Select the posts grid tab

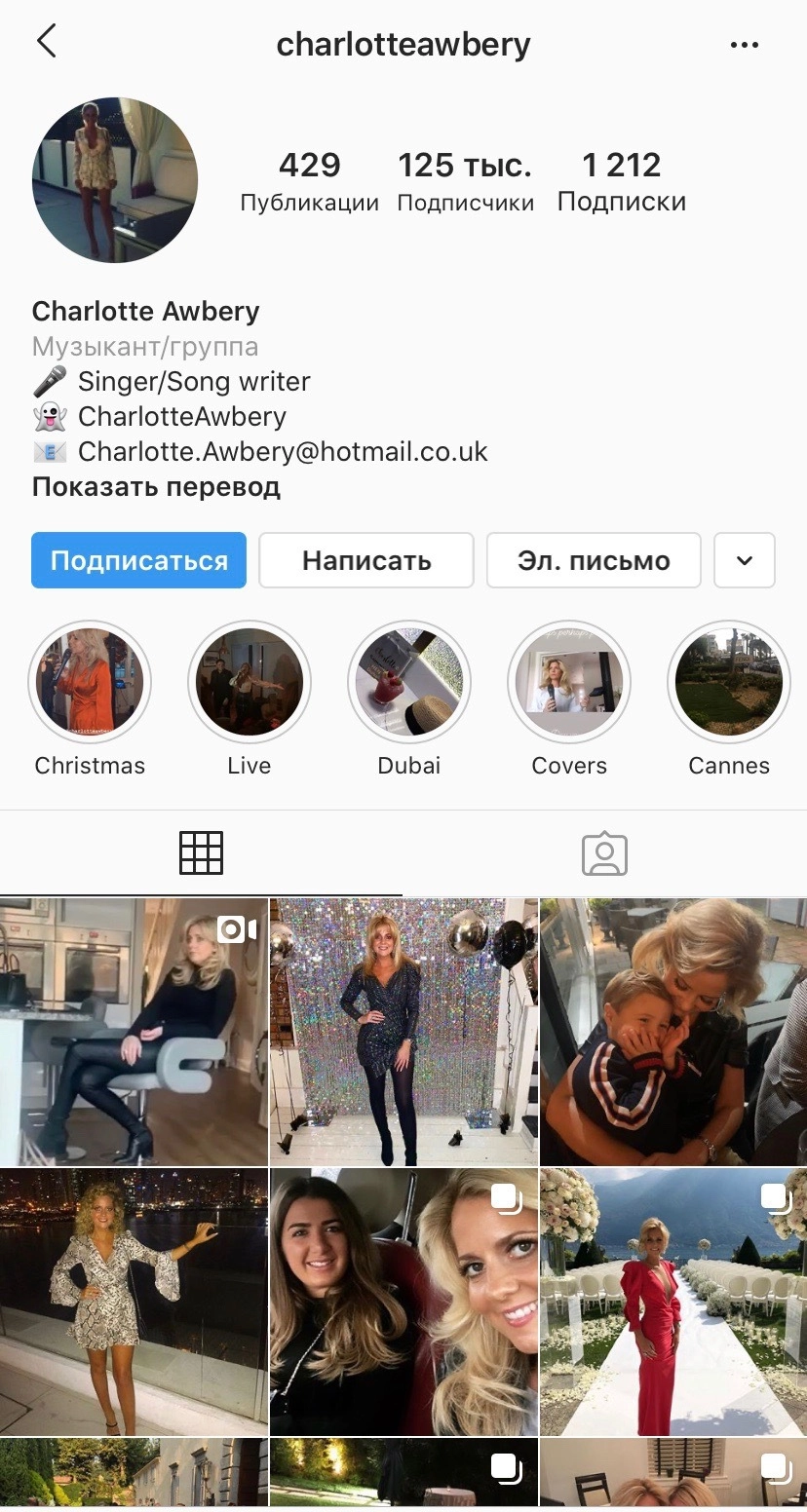coord(202,853)
